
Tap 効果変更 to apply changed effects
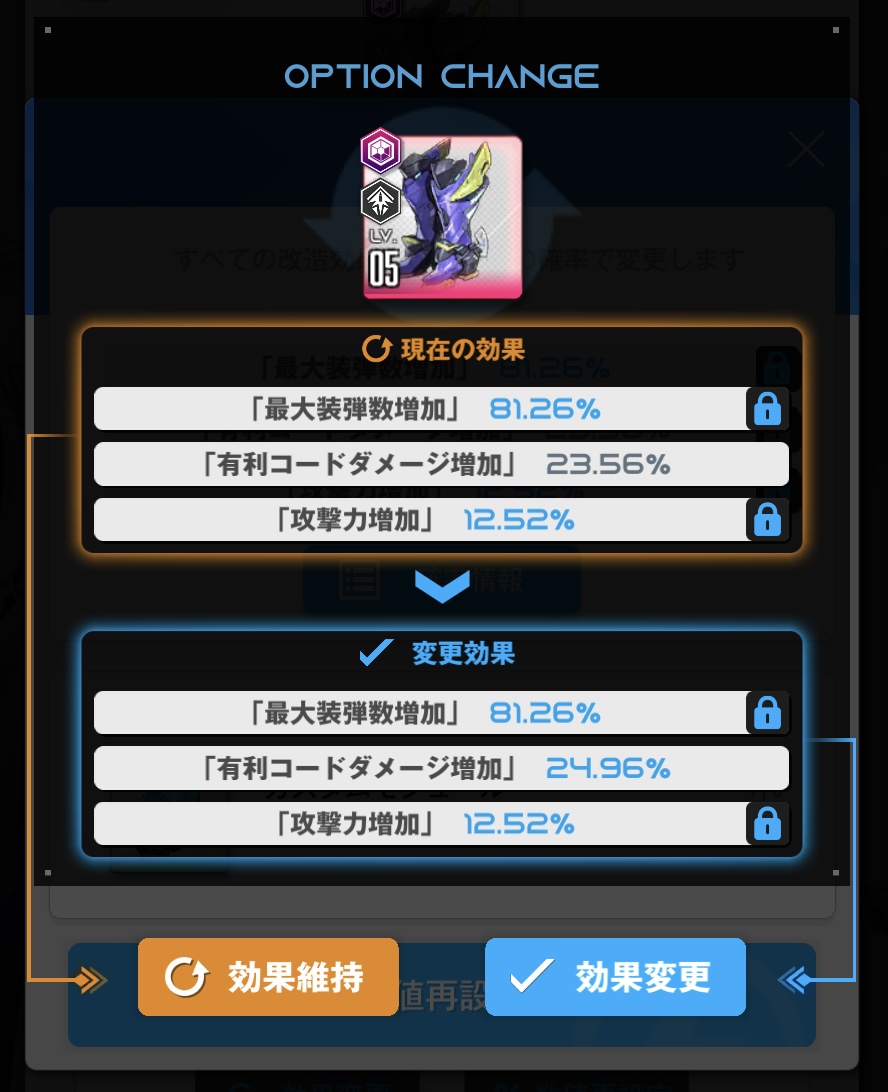615,977
